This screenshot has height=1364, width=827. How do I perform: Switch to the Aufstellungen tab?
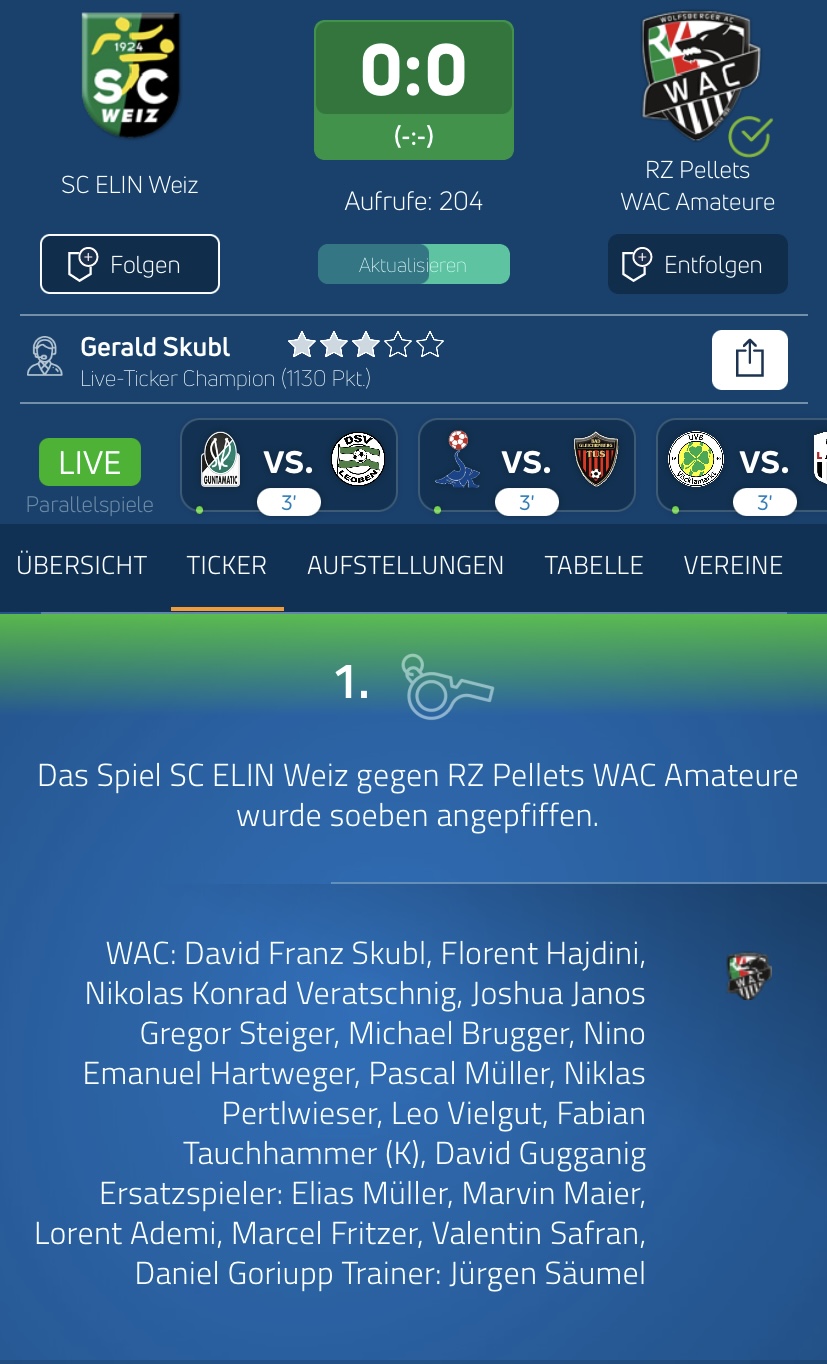click(x=405, y=565)
